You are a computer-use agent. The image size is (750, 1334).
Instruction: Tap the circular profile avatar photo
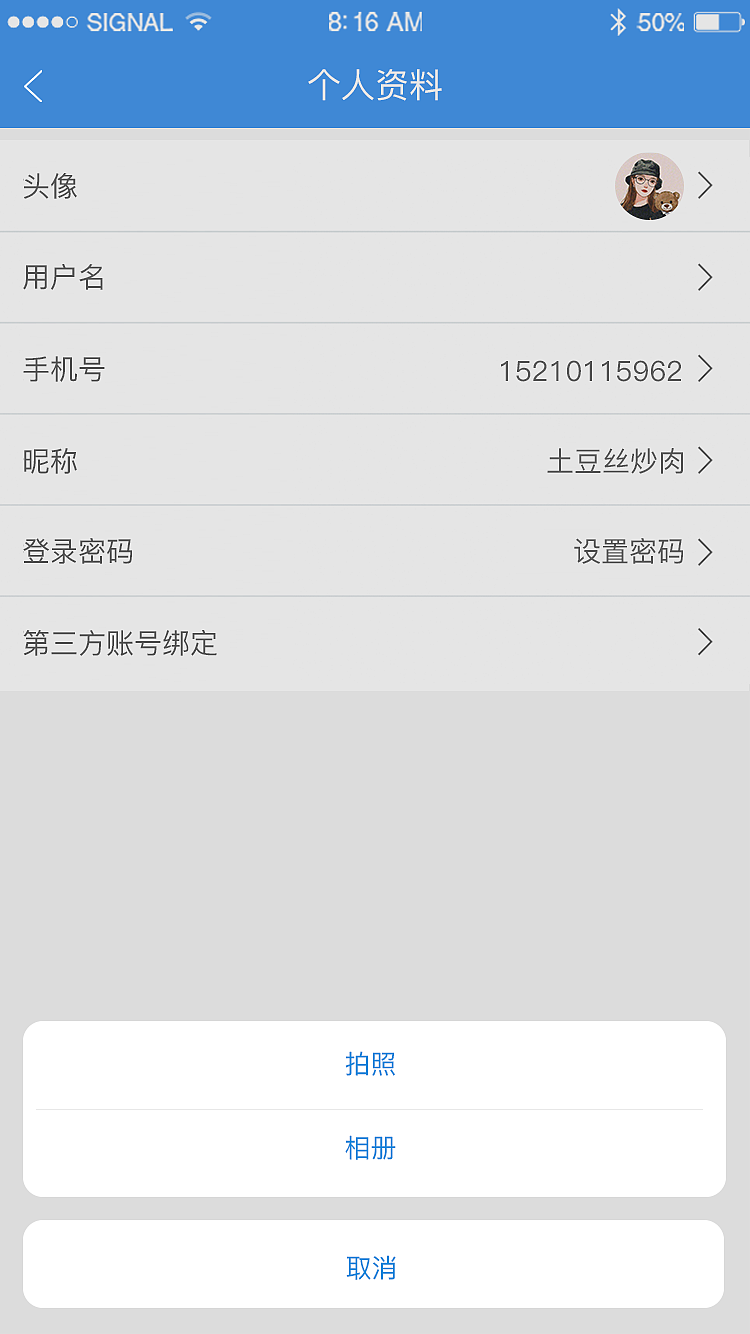pyautogui.click(x=649, y=185)
